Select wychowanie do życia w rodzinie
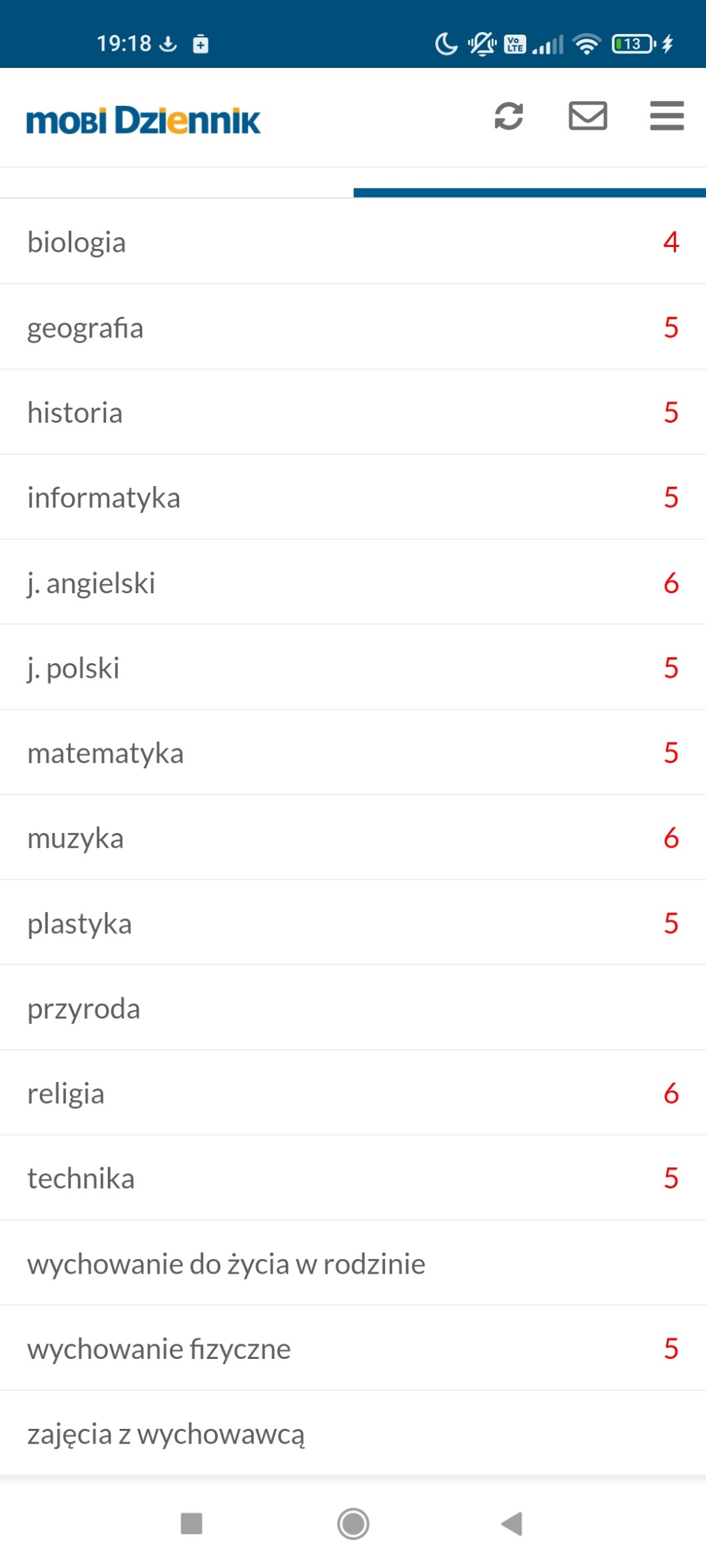Image resolution: width=706 pixels, height=1568 pixels. (x=353, y=1264)
